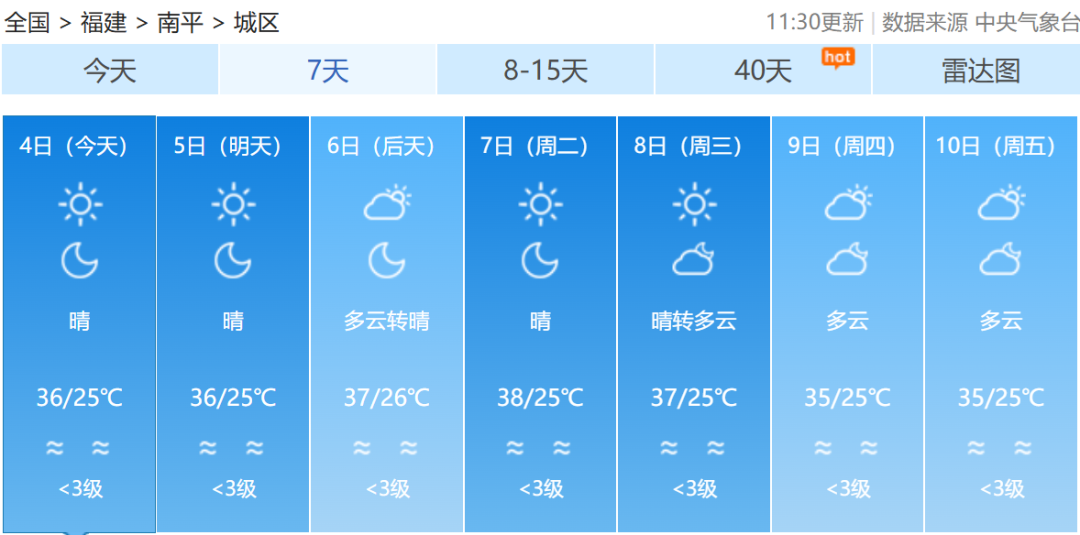This screenshot has height=535, width=1080.
Task: Select the 城区 breadcrumb link
Action: [x=256, y=22]
